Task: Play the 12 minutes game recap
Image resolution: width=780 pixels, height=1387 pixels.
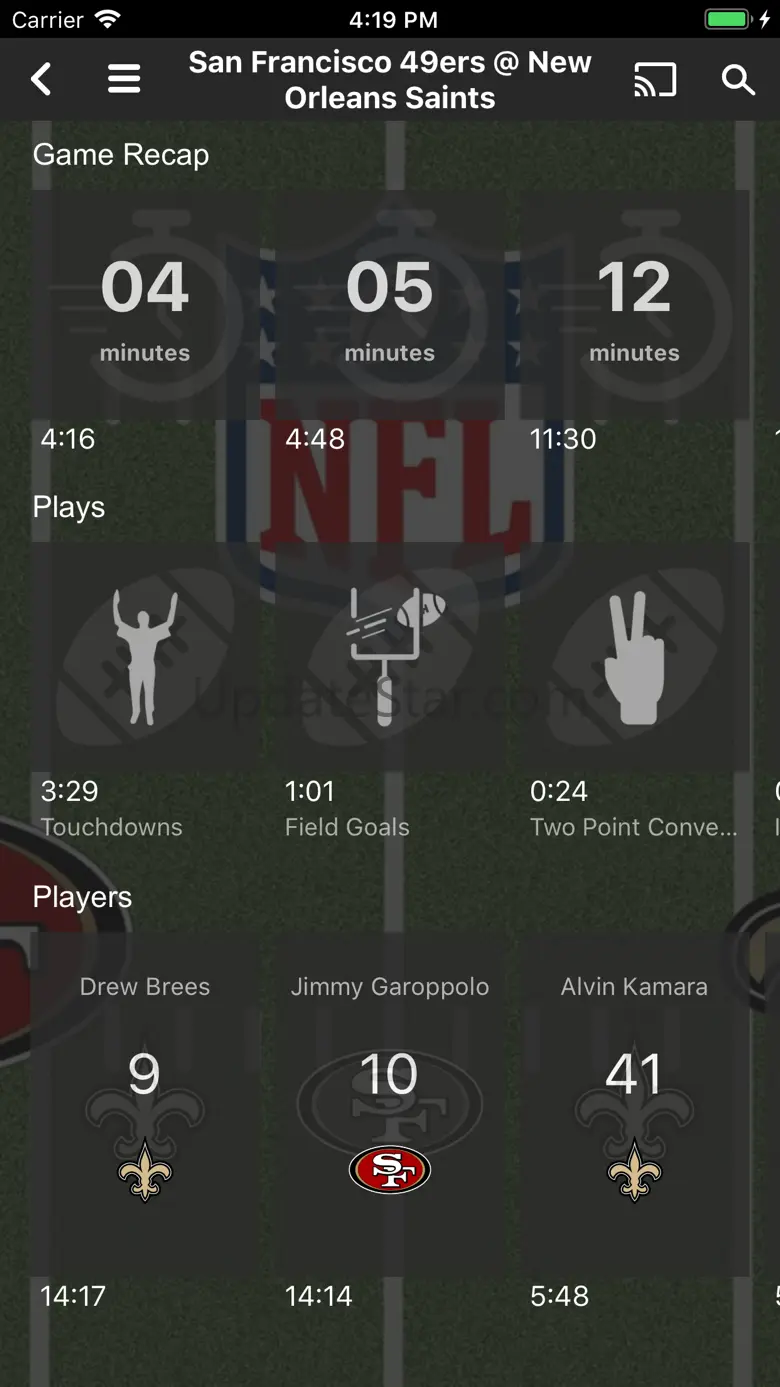Action: point(634,306)
